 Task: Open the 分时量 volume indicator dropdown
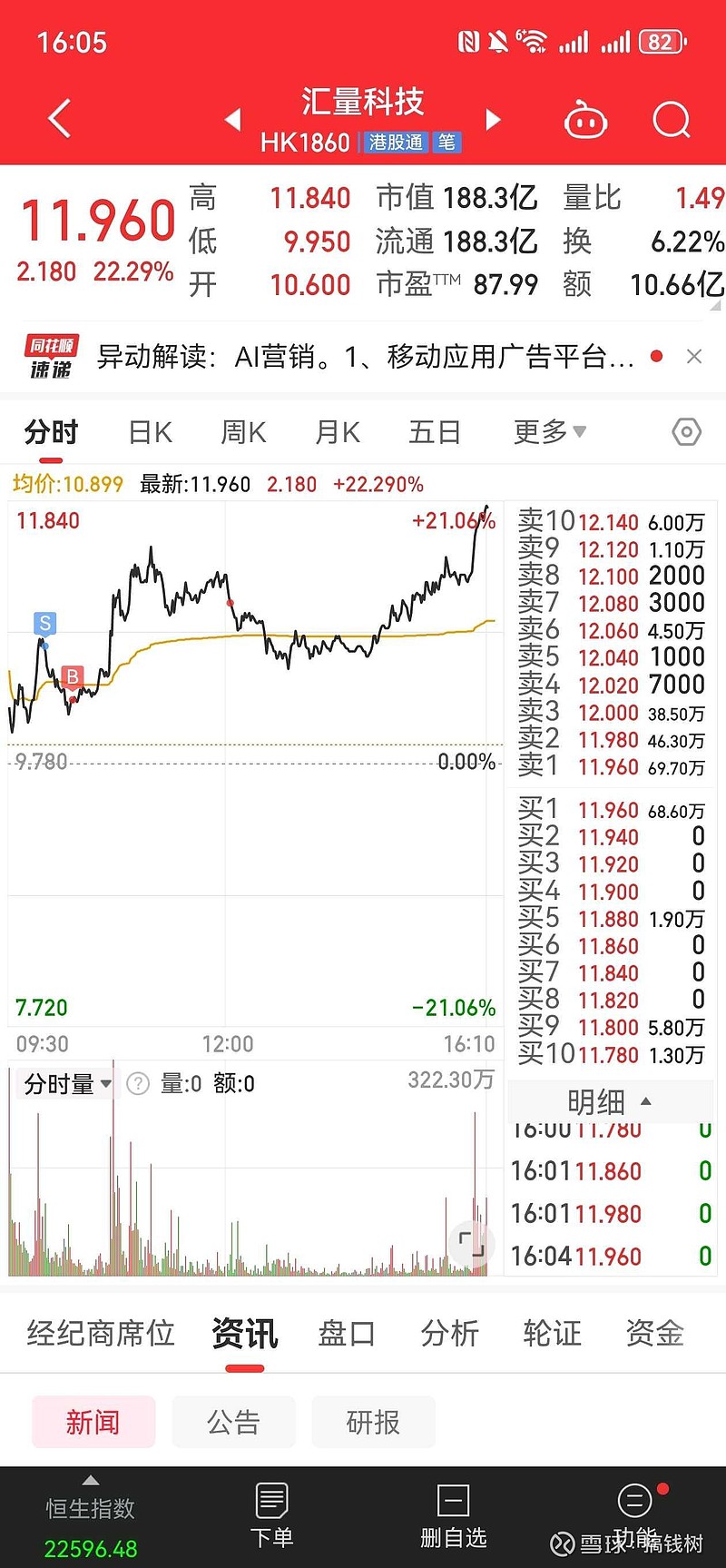pyautogui.click(x=64, y=1083)
